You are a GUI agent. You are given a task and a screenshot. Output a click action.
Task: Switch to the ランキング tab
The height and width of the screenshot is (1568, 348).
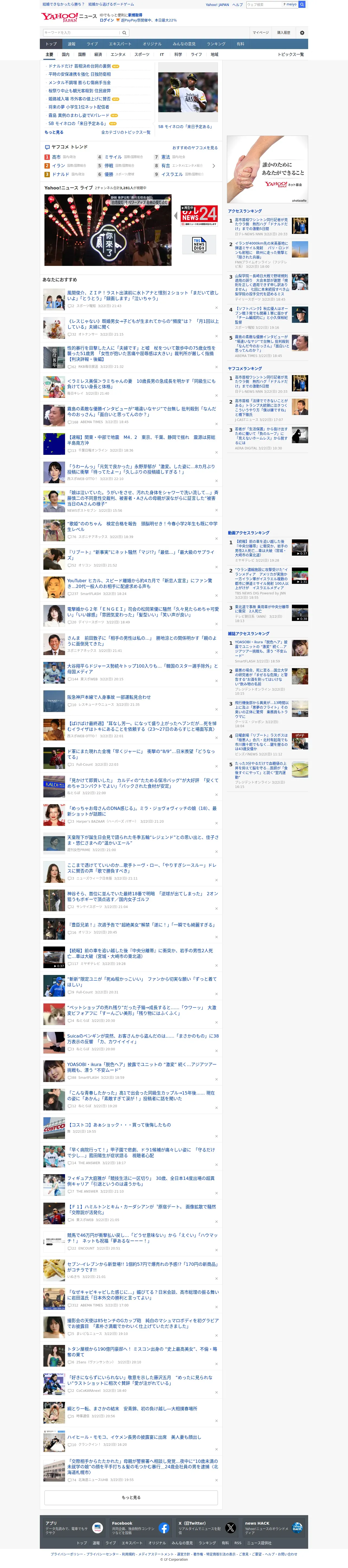[x=216, y=44]
